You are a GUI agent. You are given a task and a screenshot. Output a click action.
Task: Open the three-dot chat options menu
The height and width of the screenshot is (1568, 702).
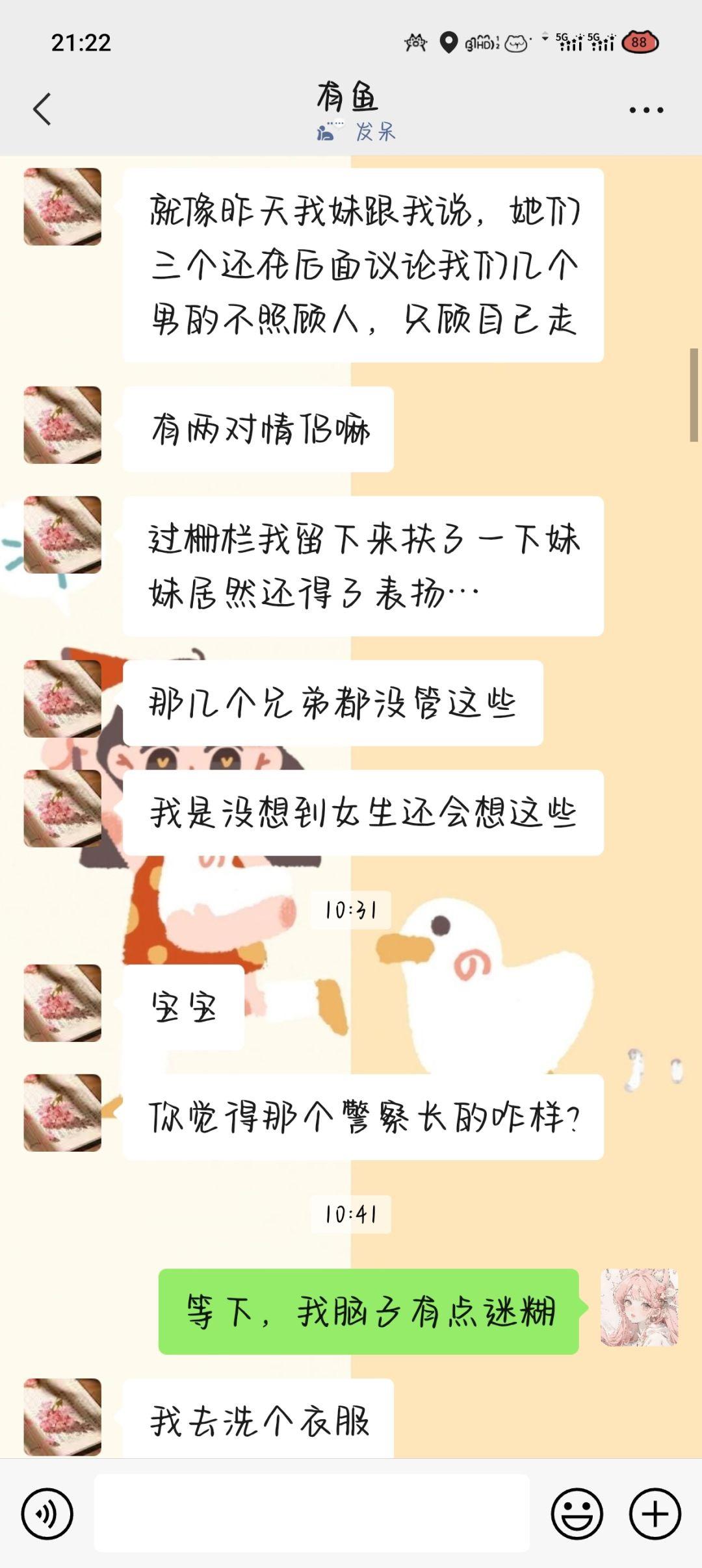click(x=646, y=110)
